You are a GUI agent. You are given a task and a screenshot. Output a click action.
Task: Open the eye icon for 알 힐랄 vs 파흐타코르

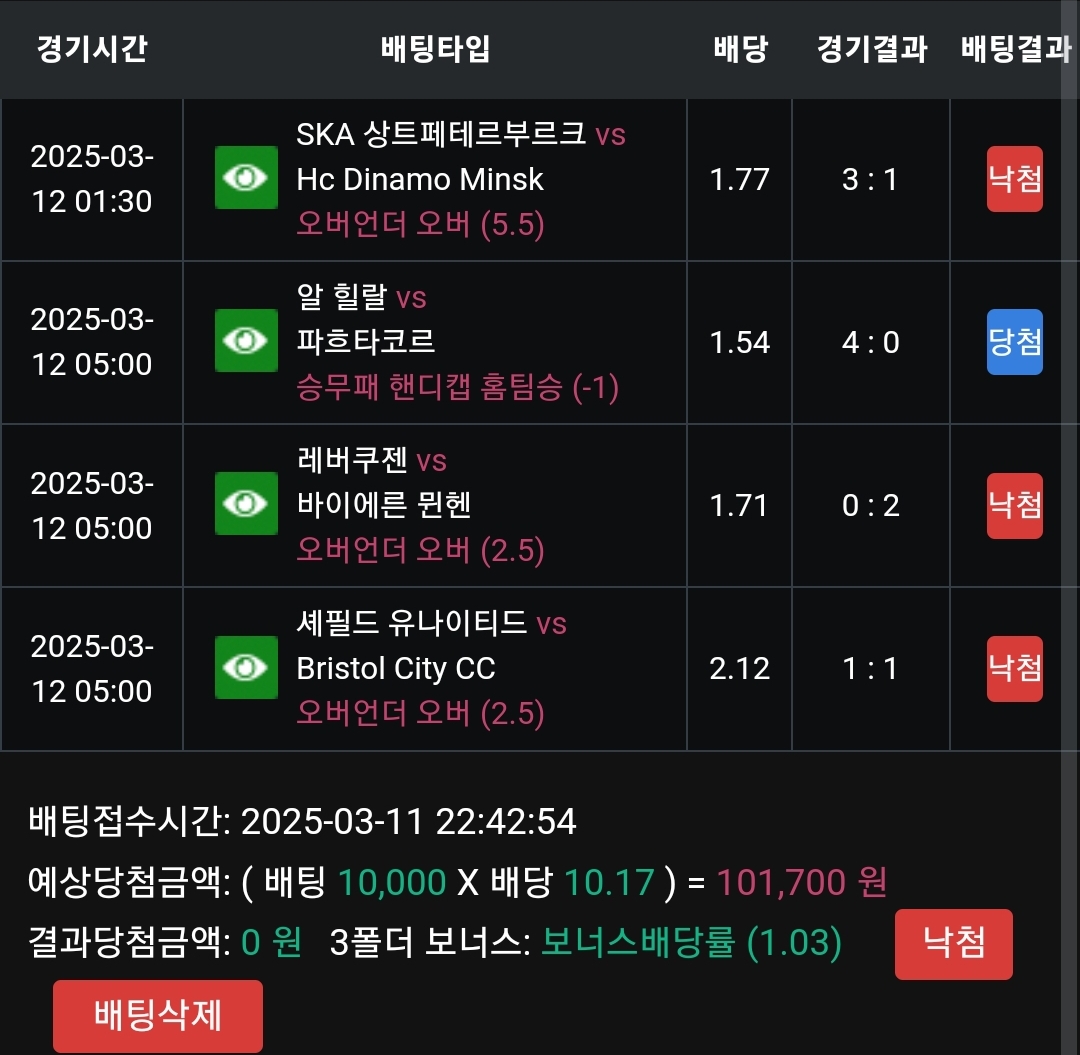coord(246,341)
